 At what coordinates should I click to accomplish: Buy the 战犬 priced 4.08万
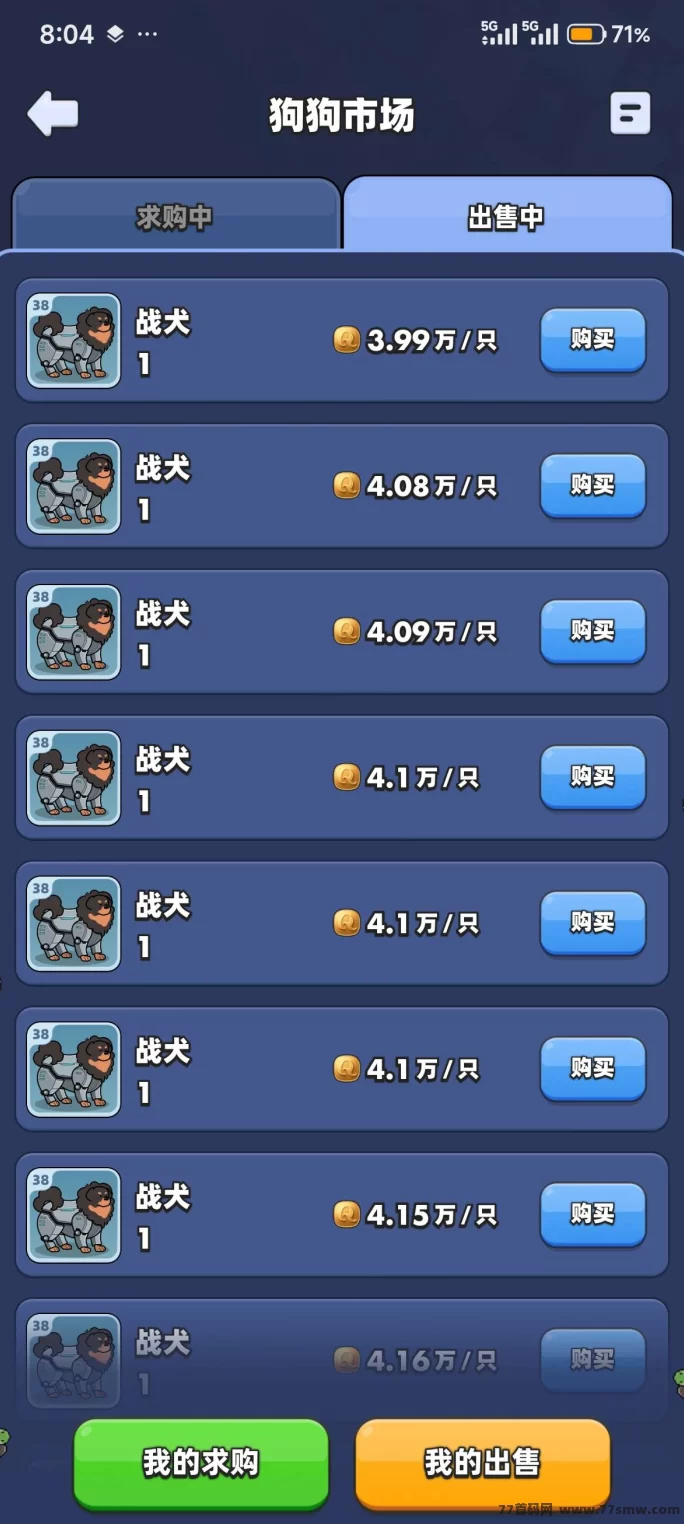pyautogui.click(x=593, y=486)
